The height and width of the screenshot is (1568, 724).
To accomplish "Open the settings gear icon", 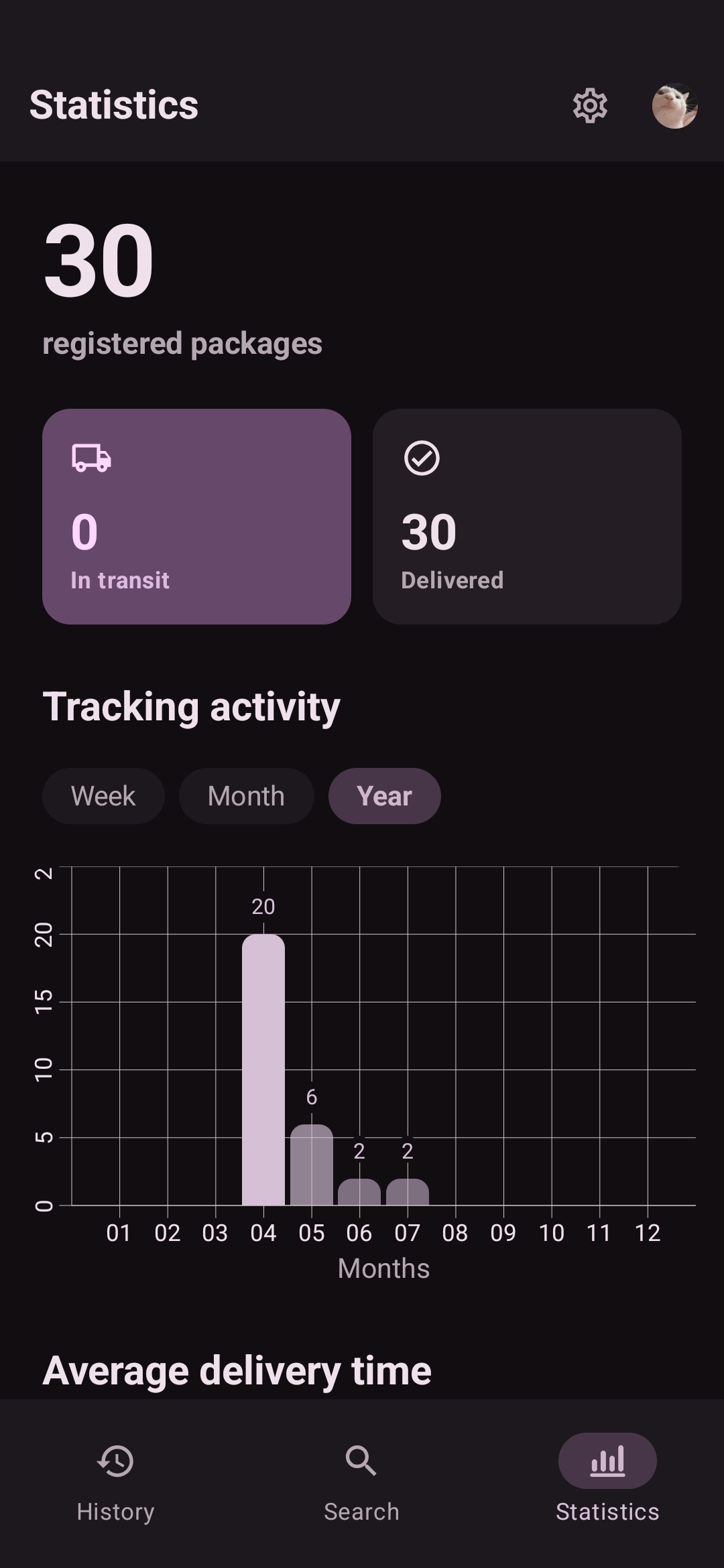I will 590,105.
